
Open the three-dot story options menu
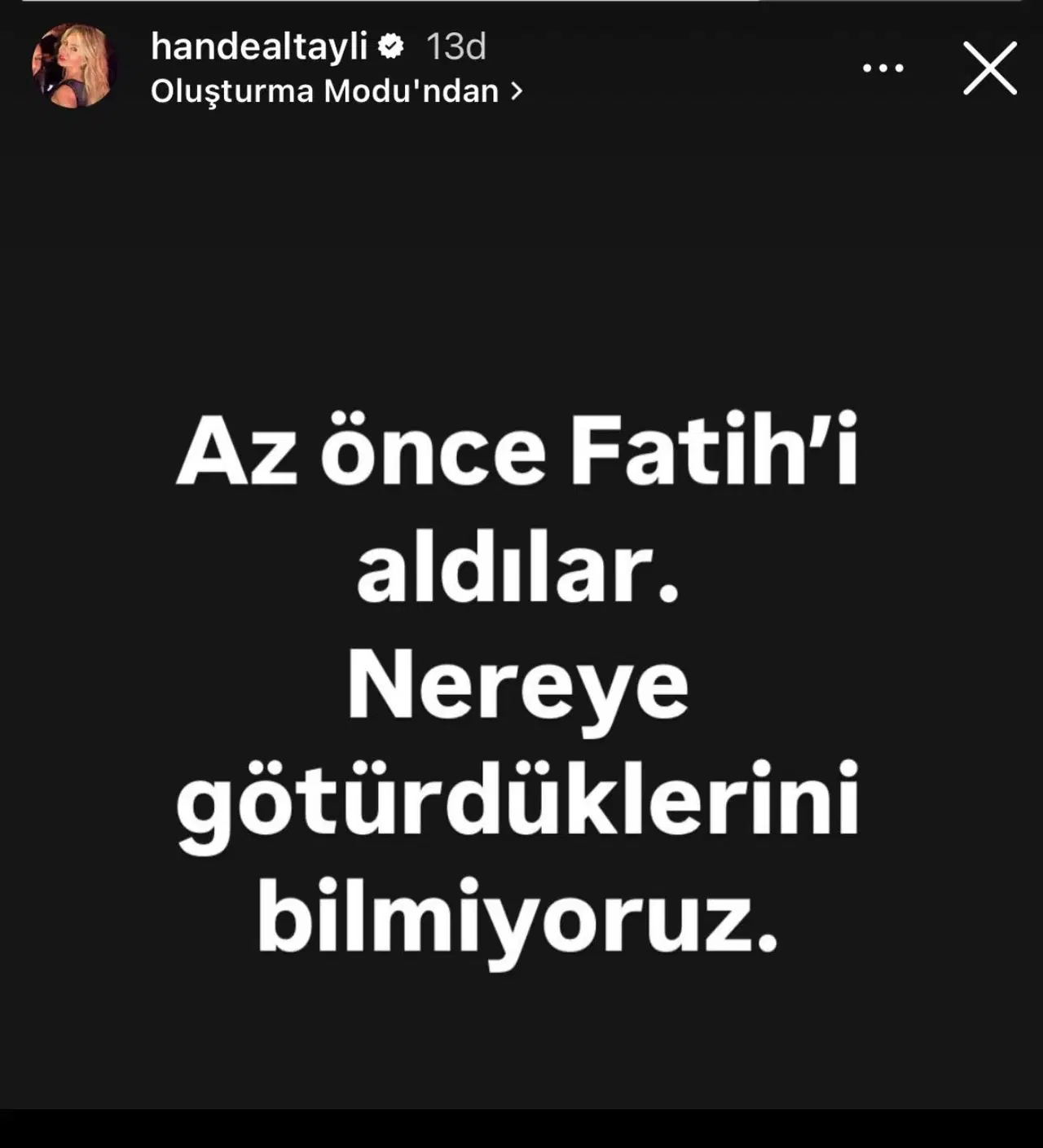tap(883, 68)
